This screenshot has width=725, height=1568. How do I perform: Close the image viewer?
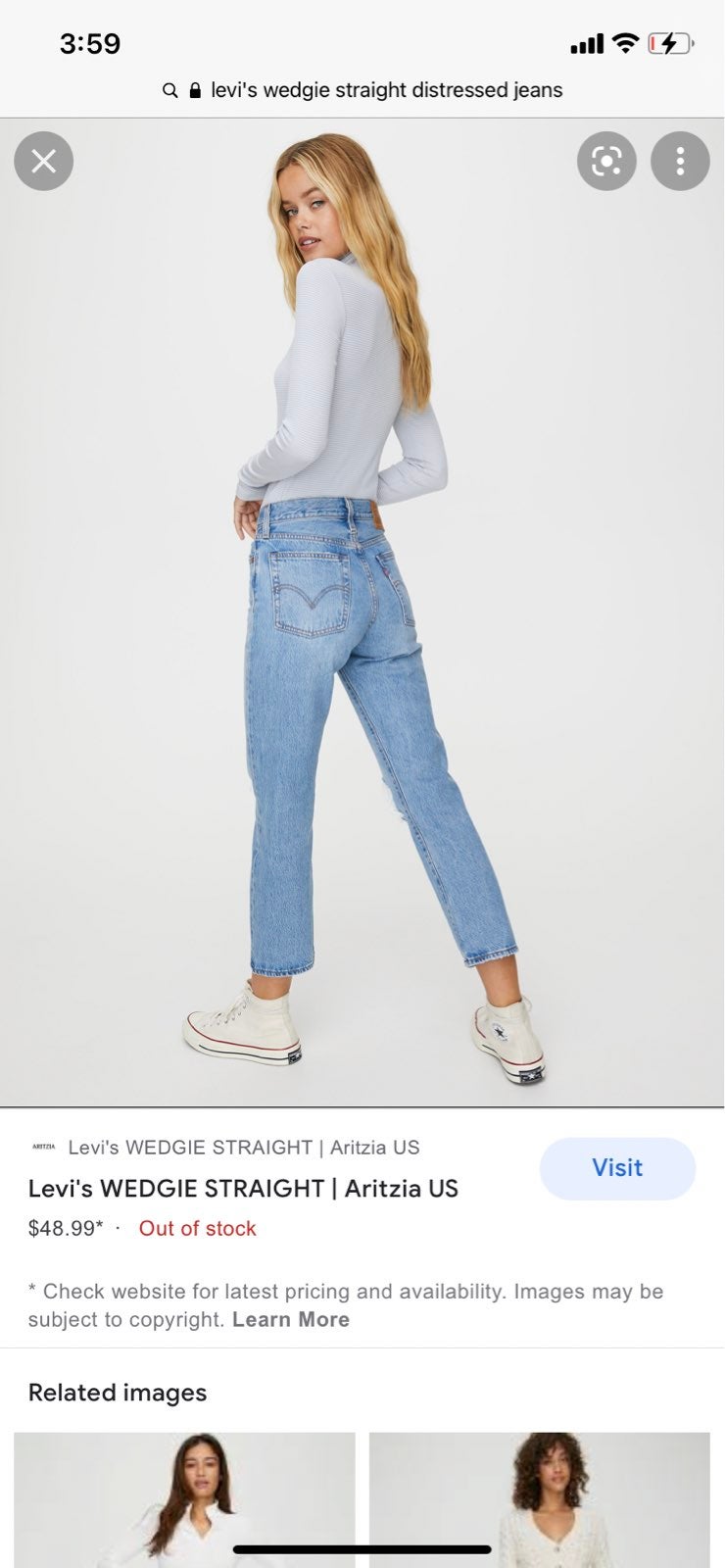43,161
